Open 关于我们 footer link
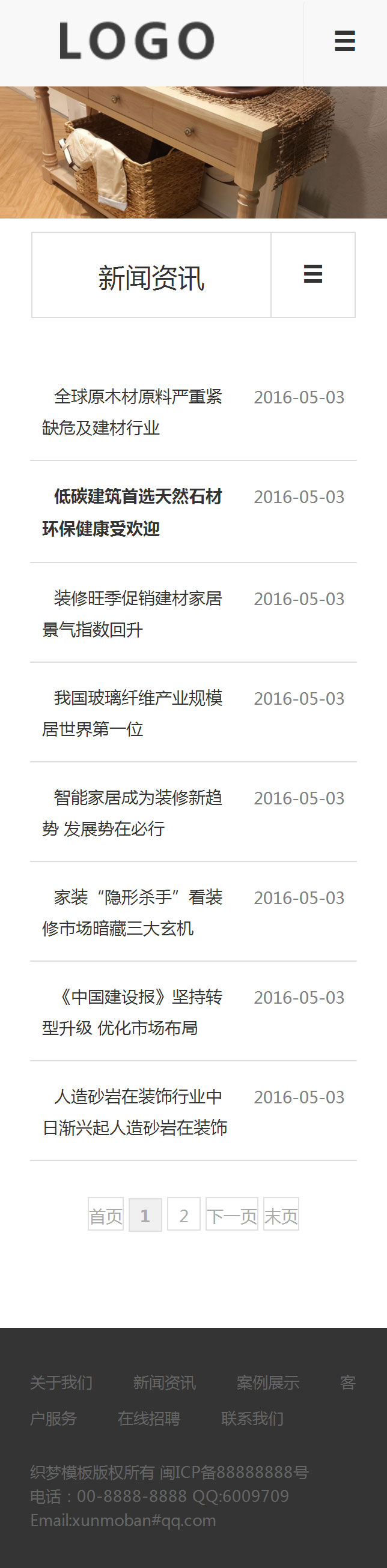 (x=61, y=1383)
